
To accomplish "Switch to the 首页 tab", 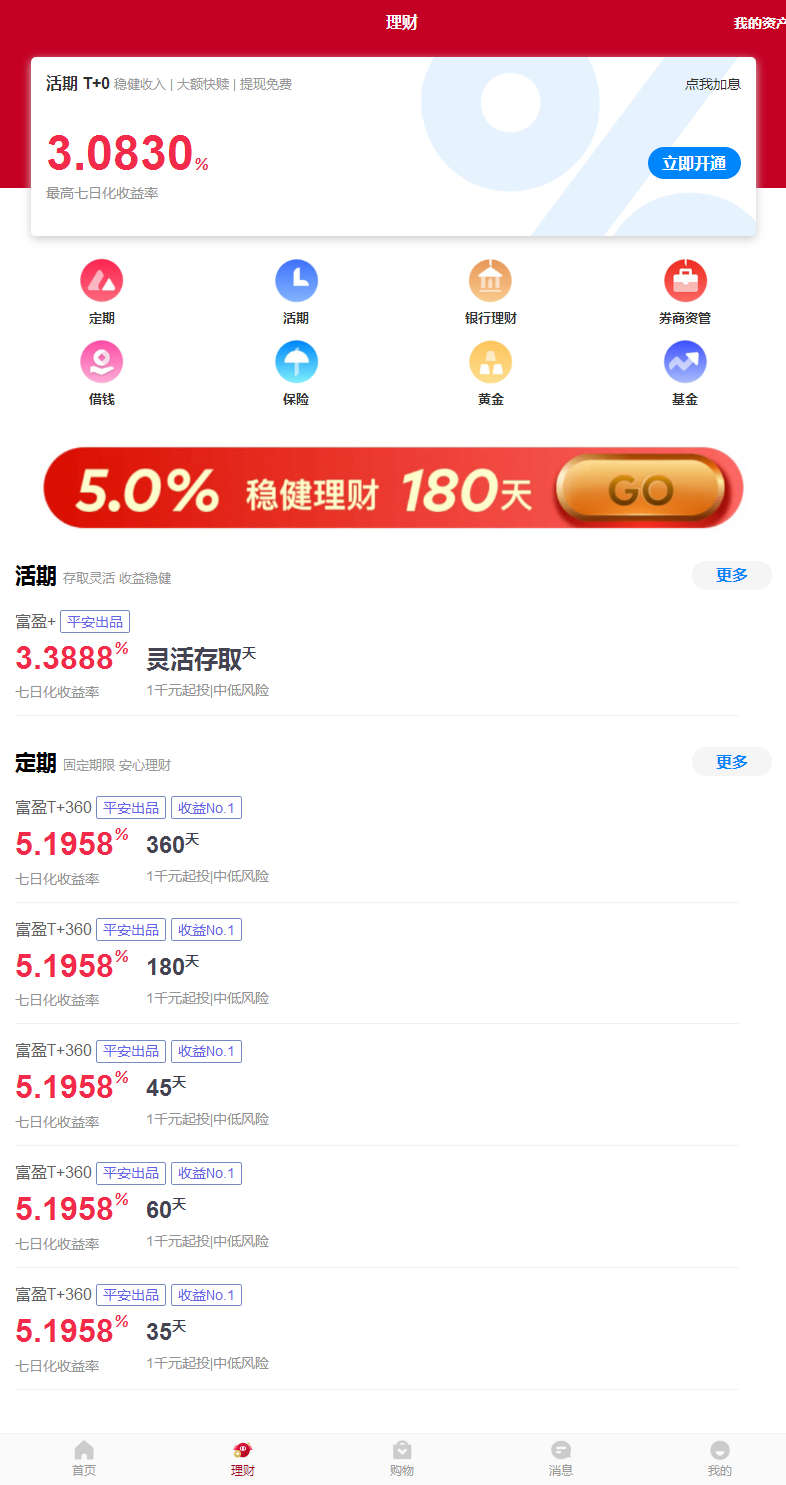I will (84, 1458).
